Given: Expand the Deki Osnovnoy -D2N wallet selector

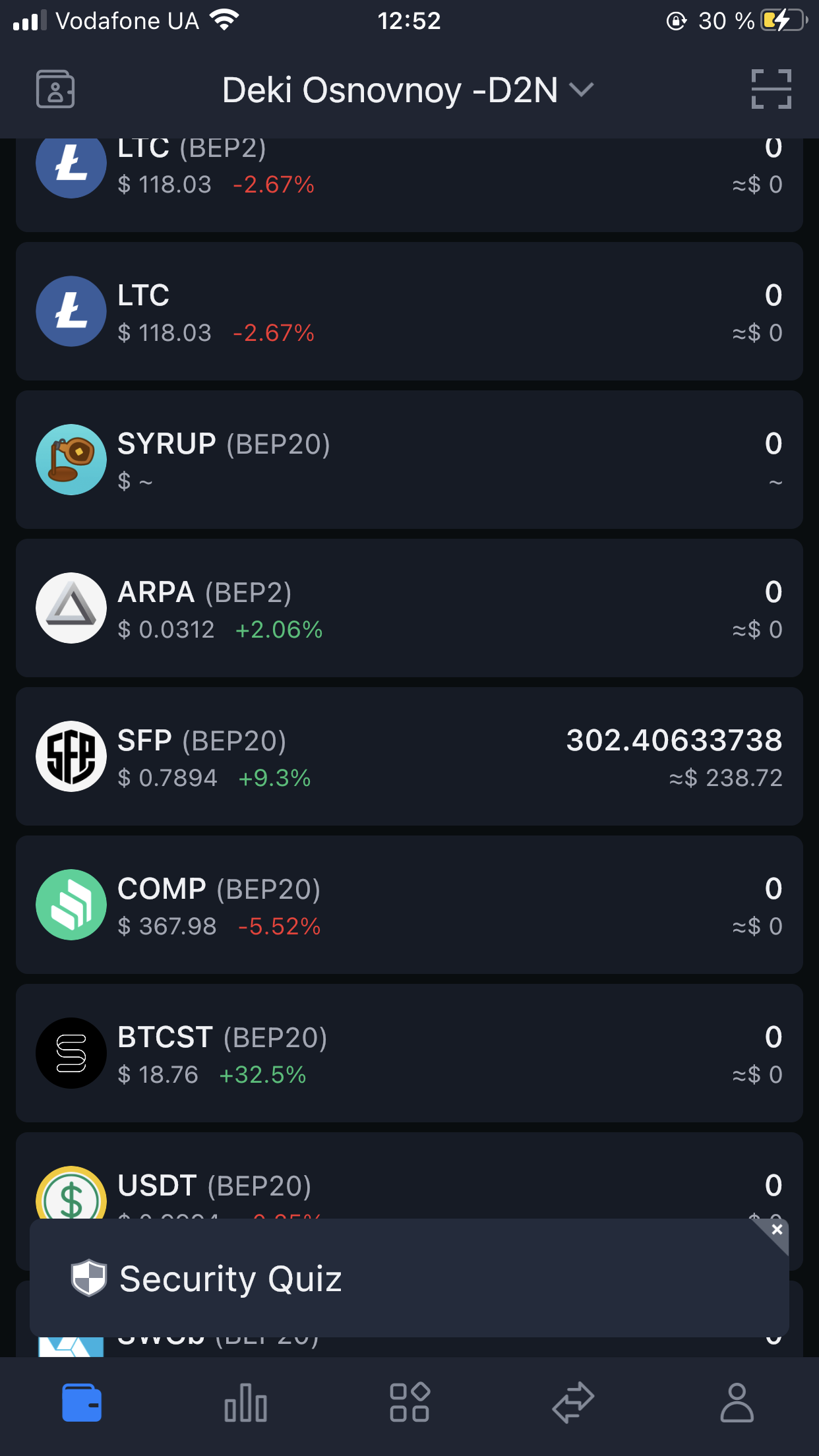Looking at the screenshot, I should (x=409, y=90).
